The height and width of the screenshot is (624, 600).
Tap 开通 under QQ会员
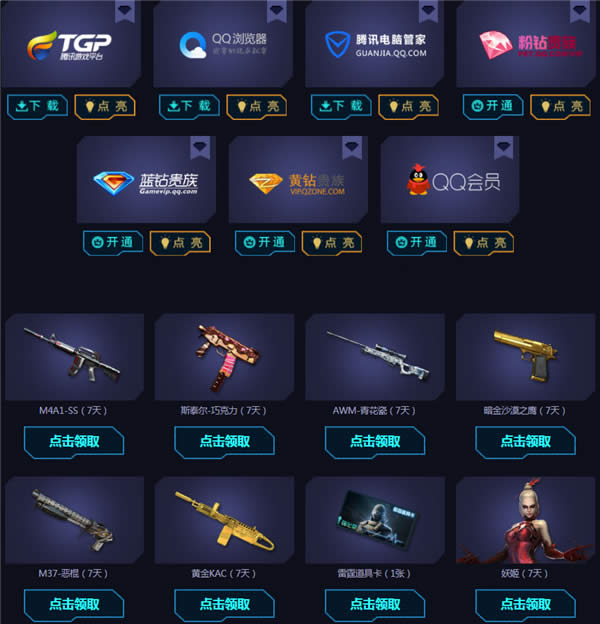point(417,242)
